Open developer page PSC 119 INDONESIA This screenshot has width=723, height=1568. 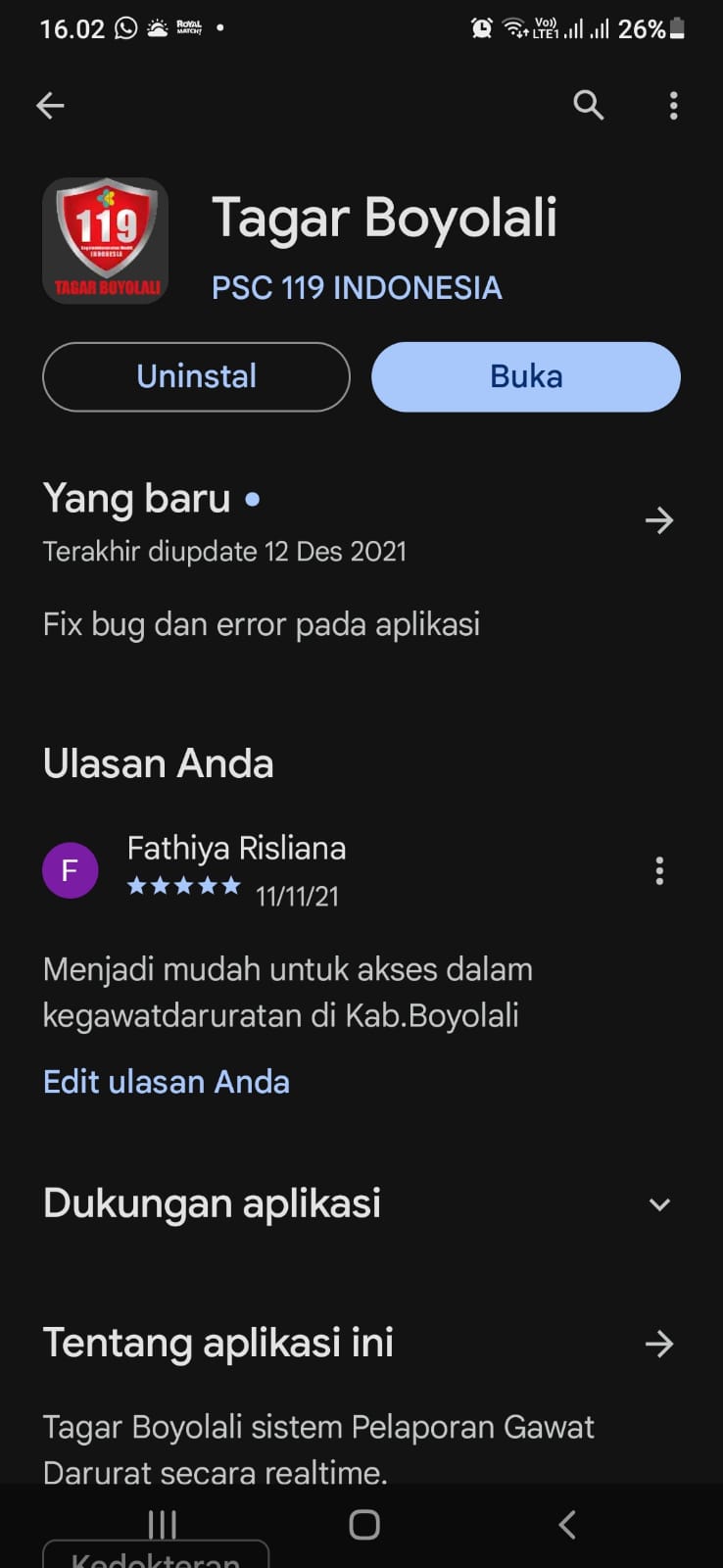(357, 287)
